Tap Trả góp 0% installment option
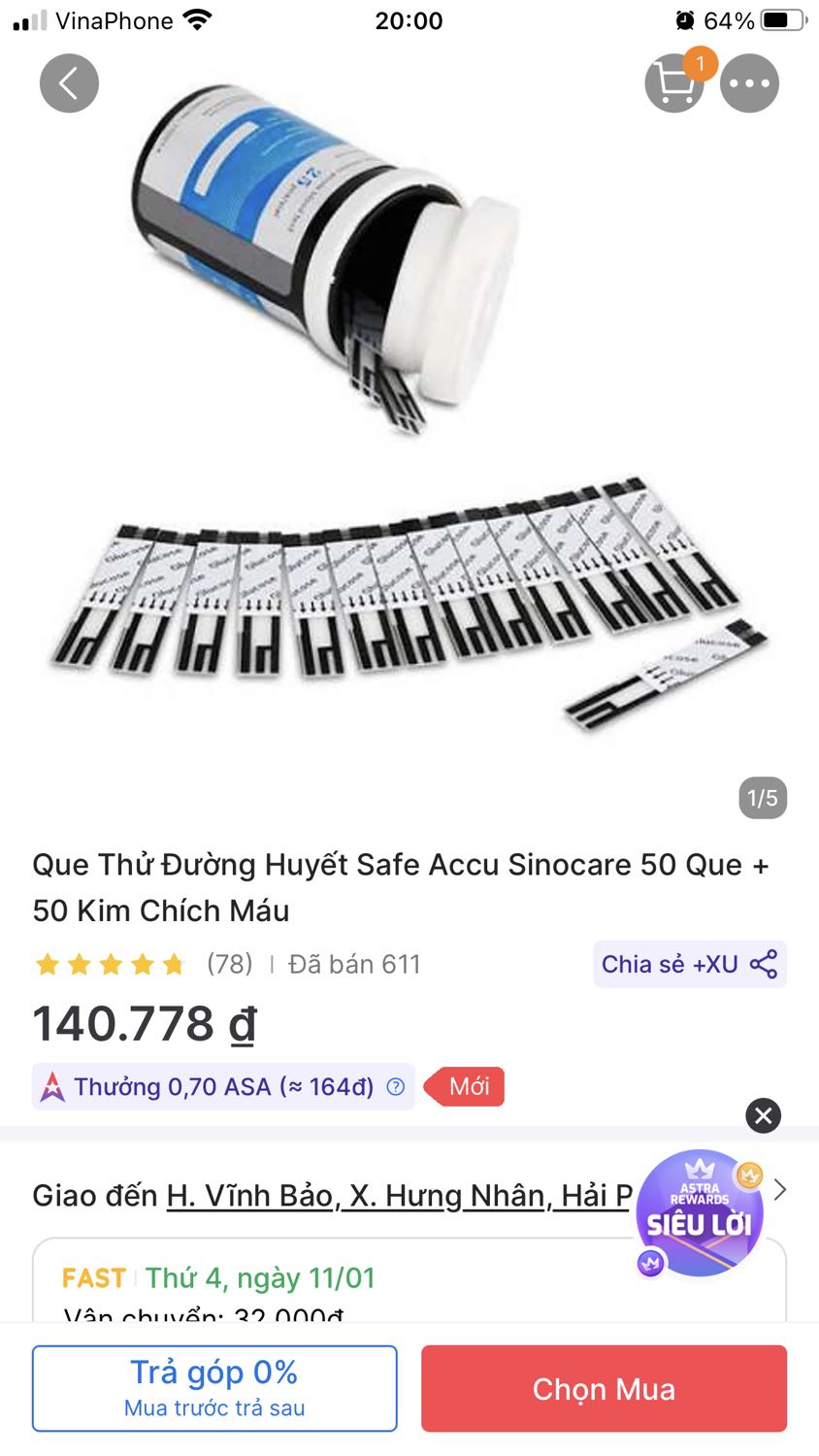 point(214,1388)
